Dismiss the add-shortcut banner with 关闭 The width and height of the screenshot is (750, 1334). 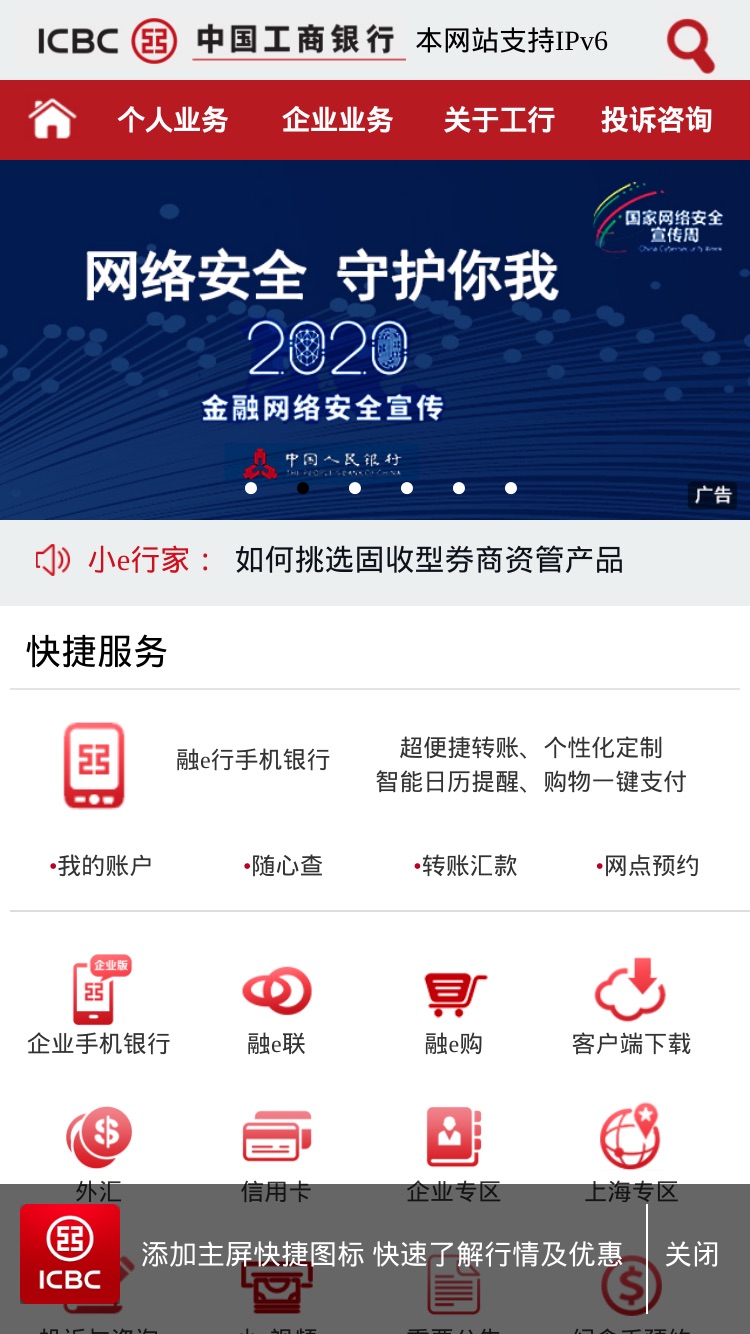pyautogui.click(x=692, y=1255)
